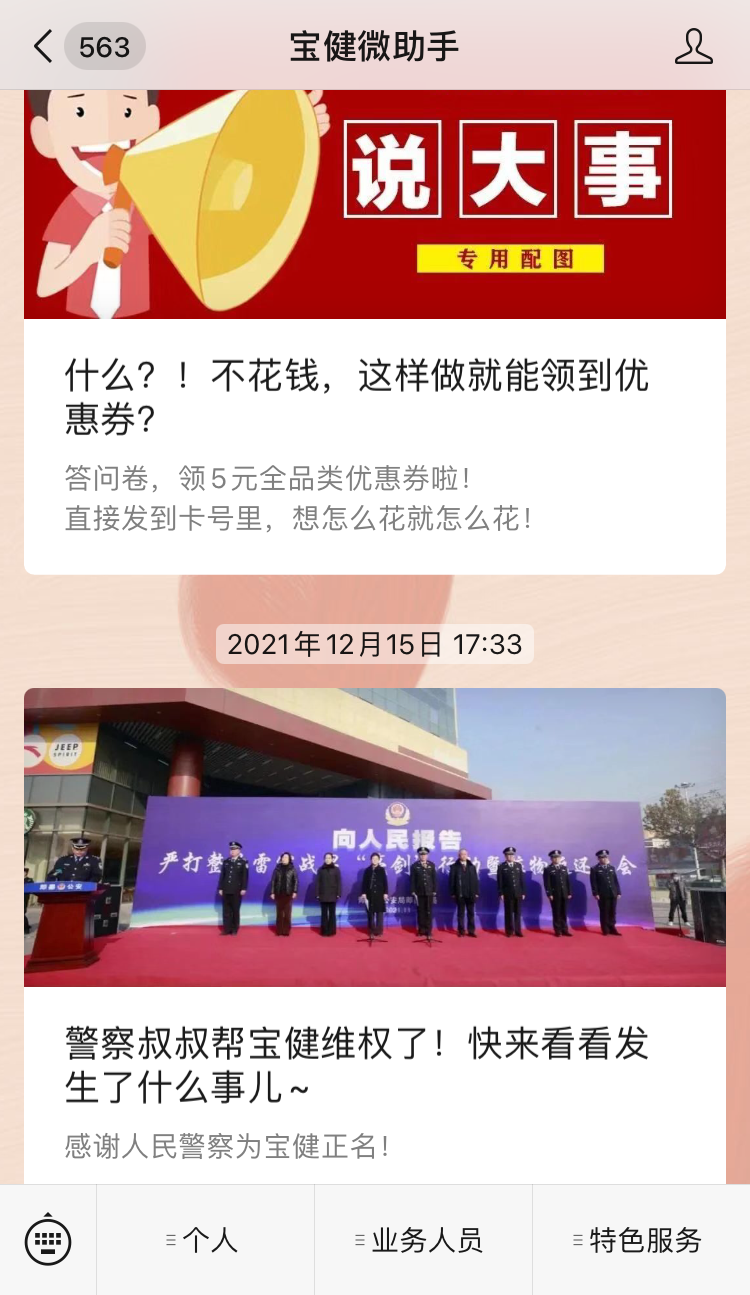Open the account profile icon
The height and width of the screenshot is (1295, 750).
click(693, 47)
